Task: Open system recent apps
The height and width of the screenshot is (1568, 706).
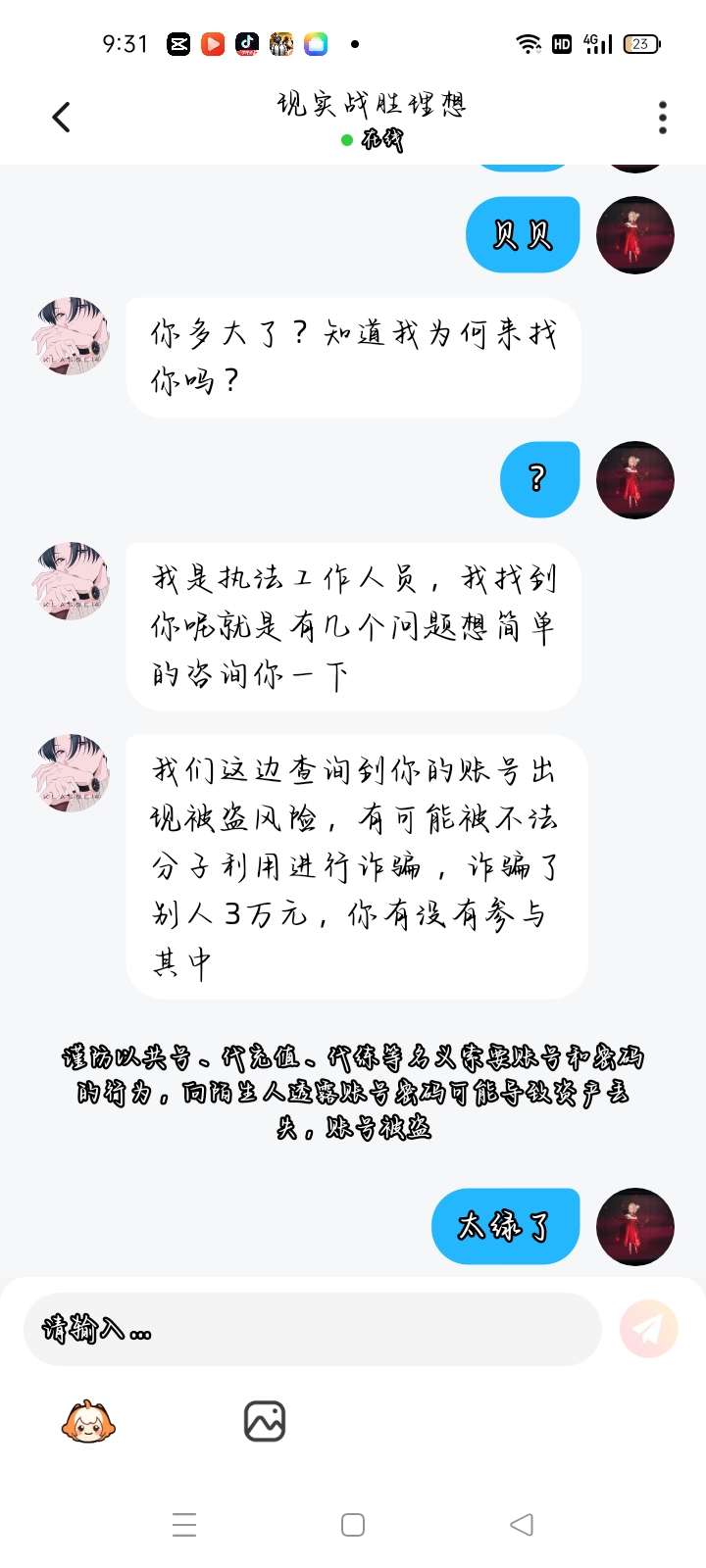Action: 184,1525
